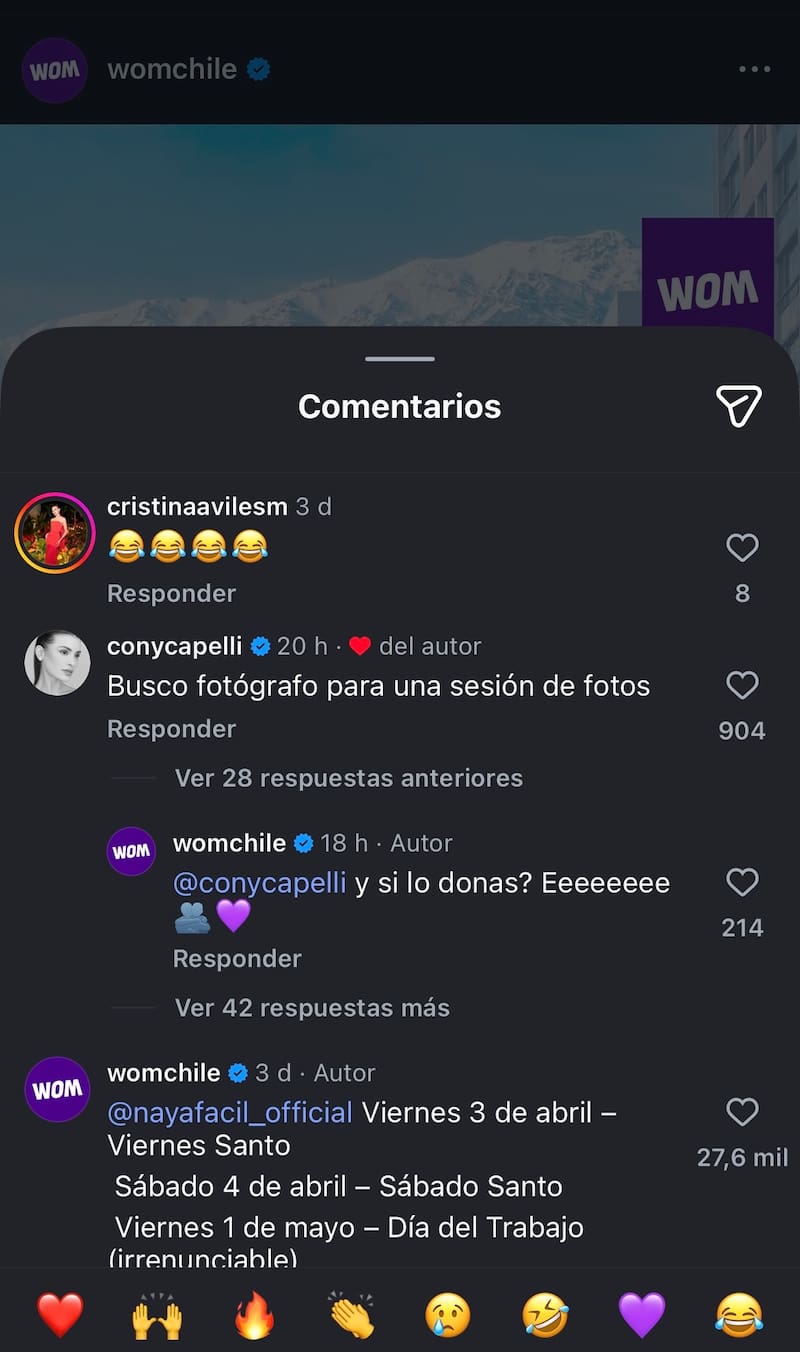Open the share icon on the Comentarios panel
Screen dimensions: 800x1352
click(x=739, y=406)
